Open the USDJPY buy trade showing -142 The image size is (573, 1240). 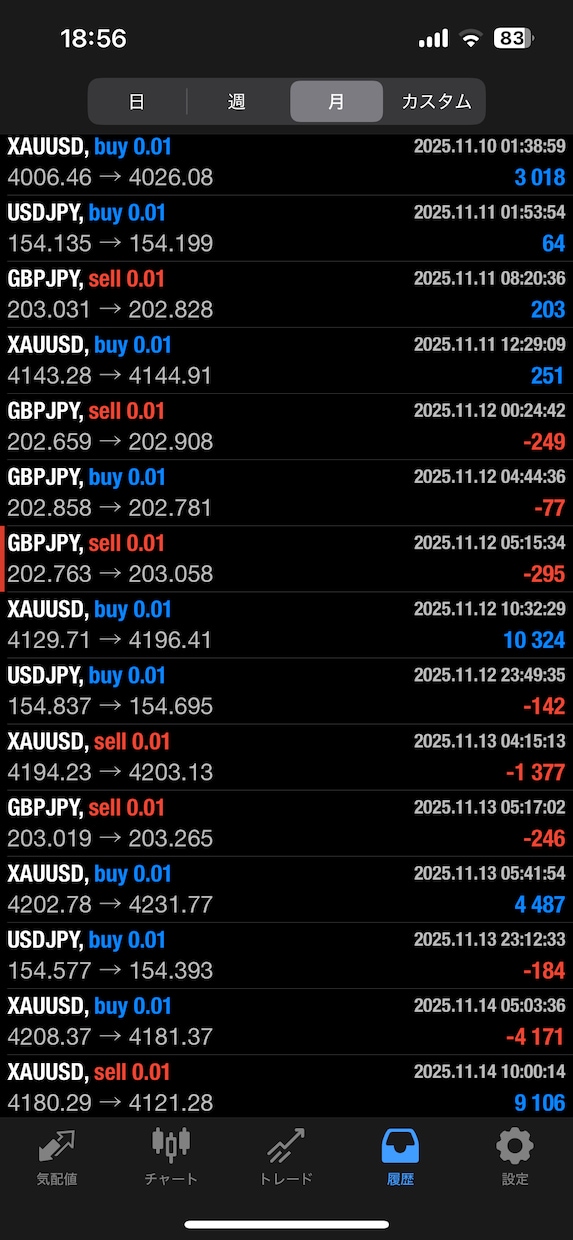coord(286,691)
